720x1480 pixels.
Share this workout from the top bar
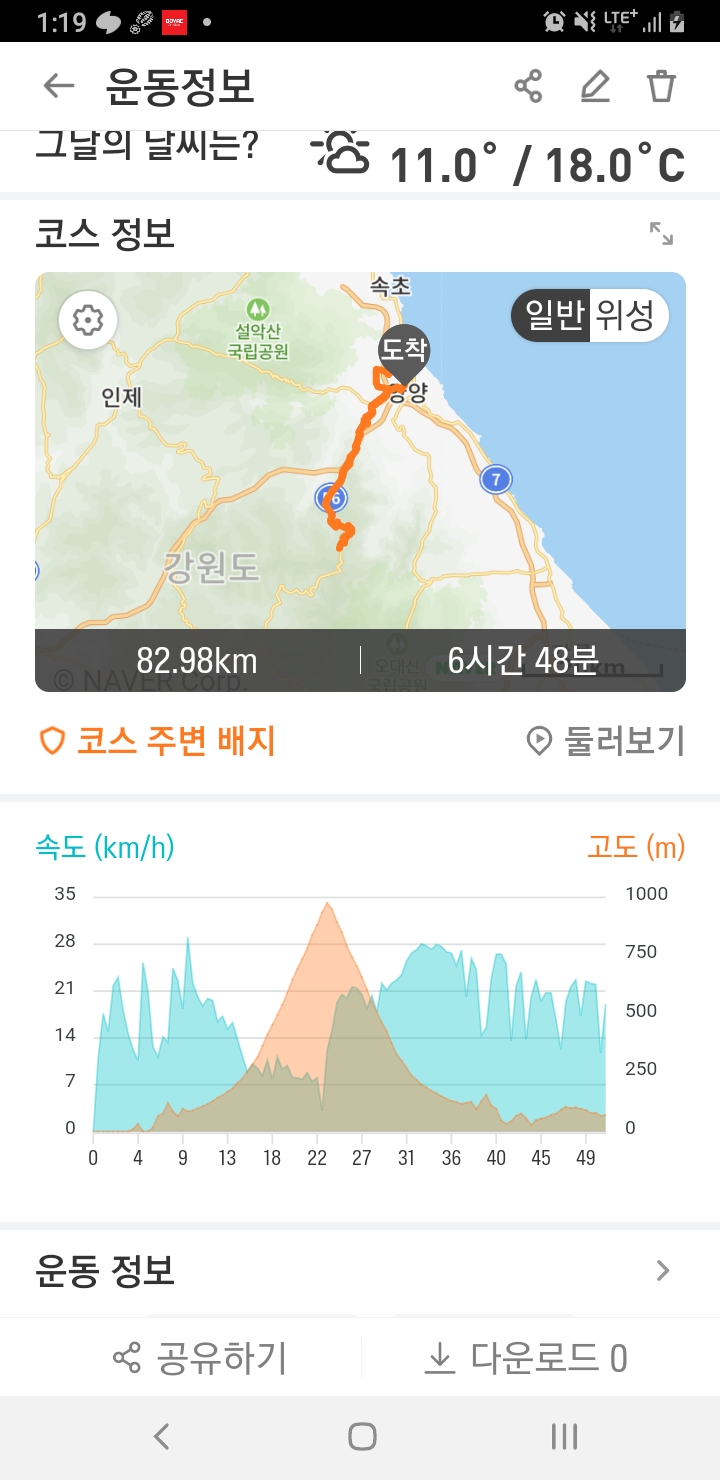[528, 86]
